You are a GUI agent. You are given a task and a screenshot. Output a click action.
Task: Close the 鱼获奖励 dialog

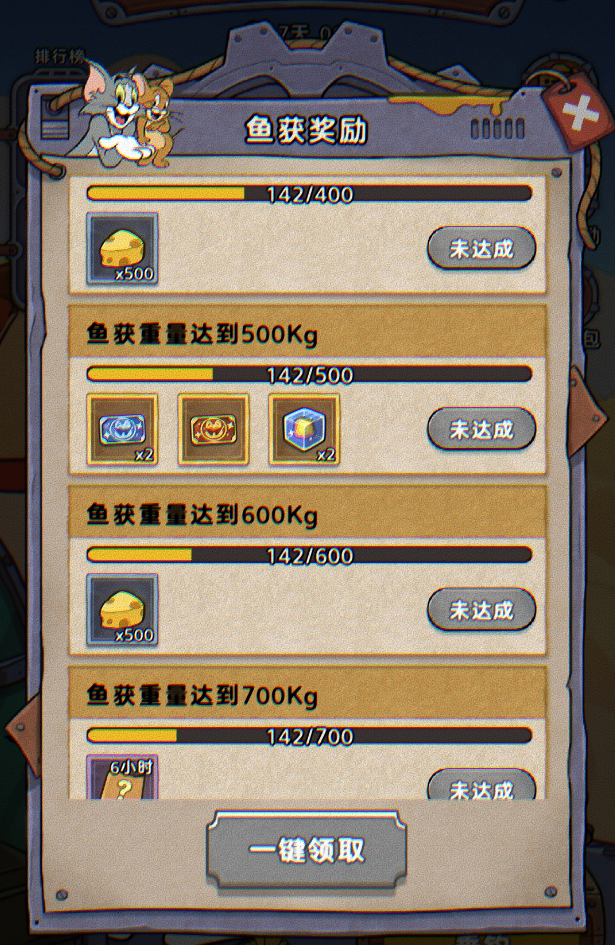(573, 115)
